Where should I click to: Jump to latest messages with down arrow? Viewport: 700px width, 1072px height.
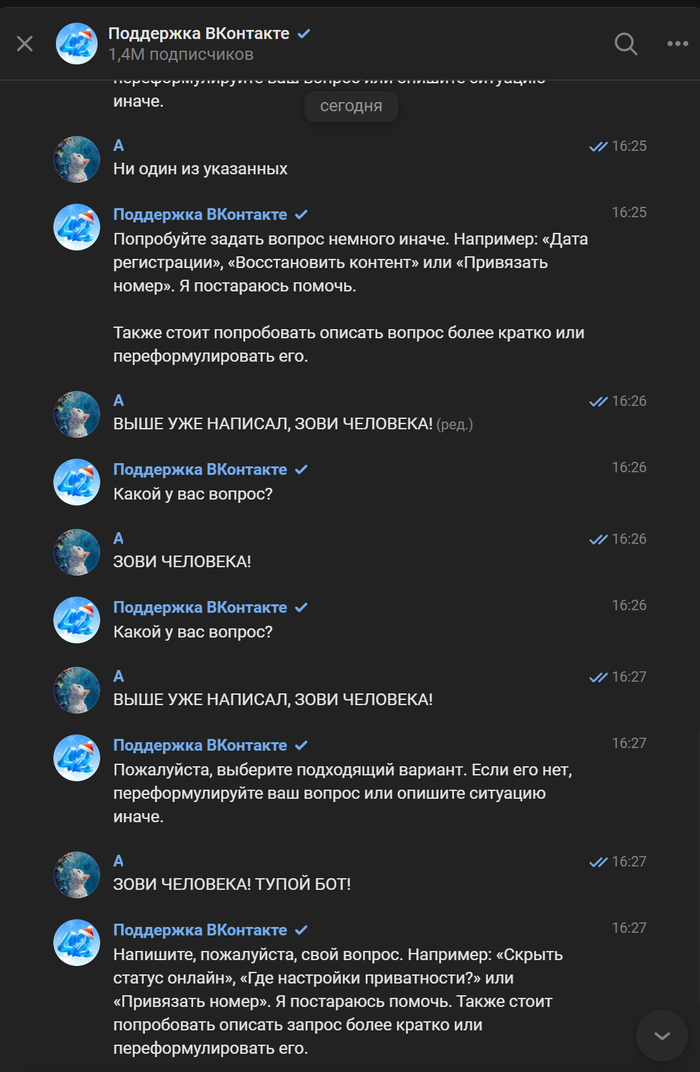[661, 1035]
